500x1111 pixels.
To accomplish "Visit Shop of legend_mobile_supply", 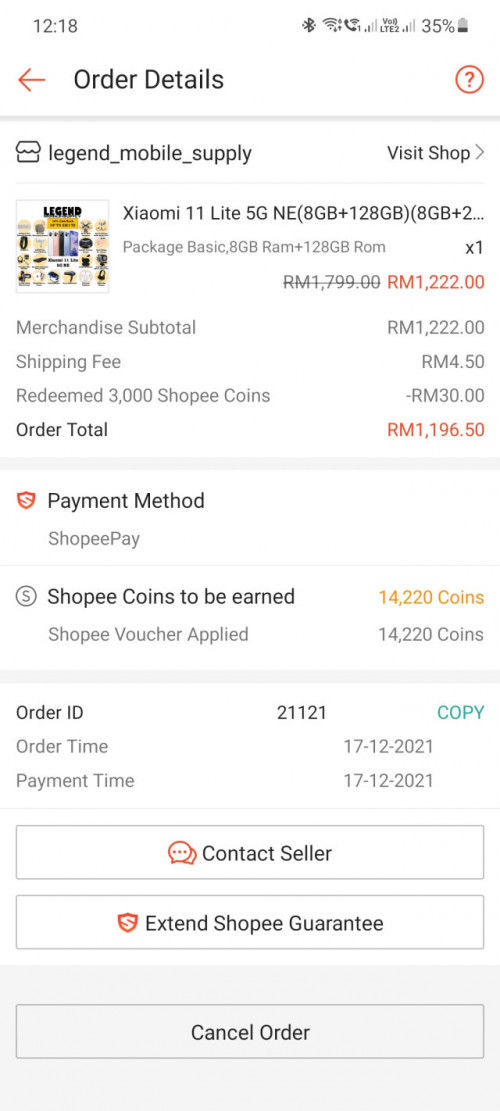I will [436, 153].
